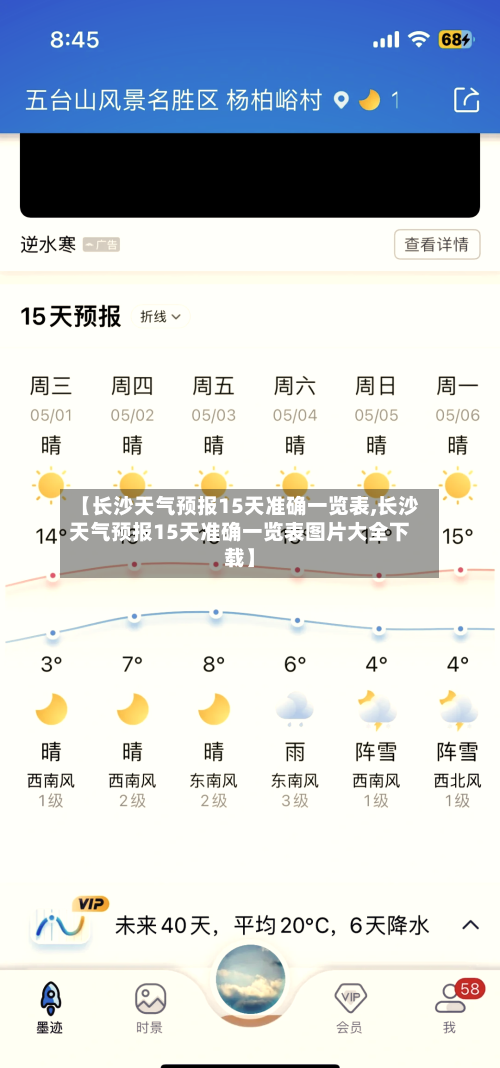Screen dimensions: 500x1068
Task: Expand the 未来40天 forecast panel
Action: 470,925
